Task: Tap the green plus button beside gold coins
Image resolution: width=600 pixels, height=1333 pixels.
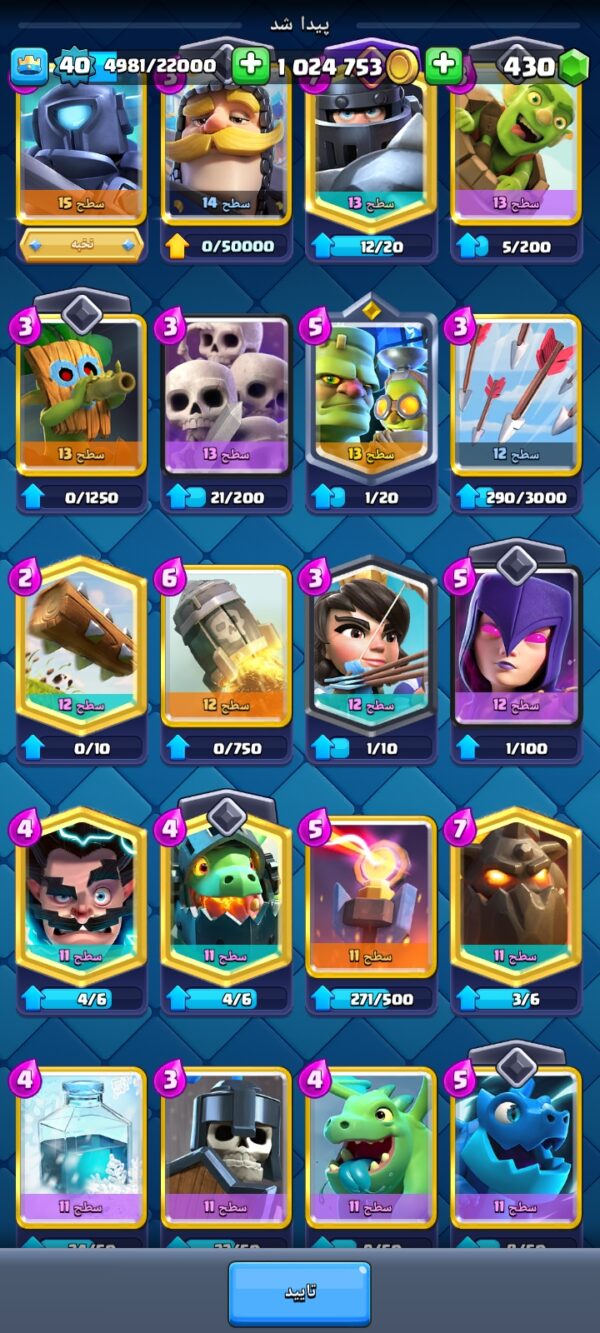Action: [443, 66]
